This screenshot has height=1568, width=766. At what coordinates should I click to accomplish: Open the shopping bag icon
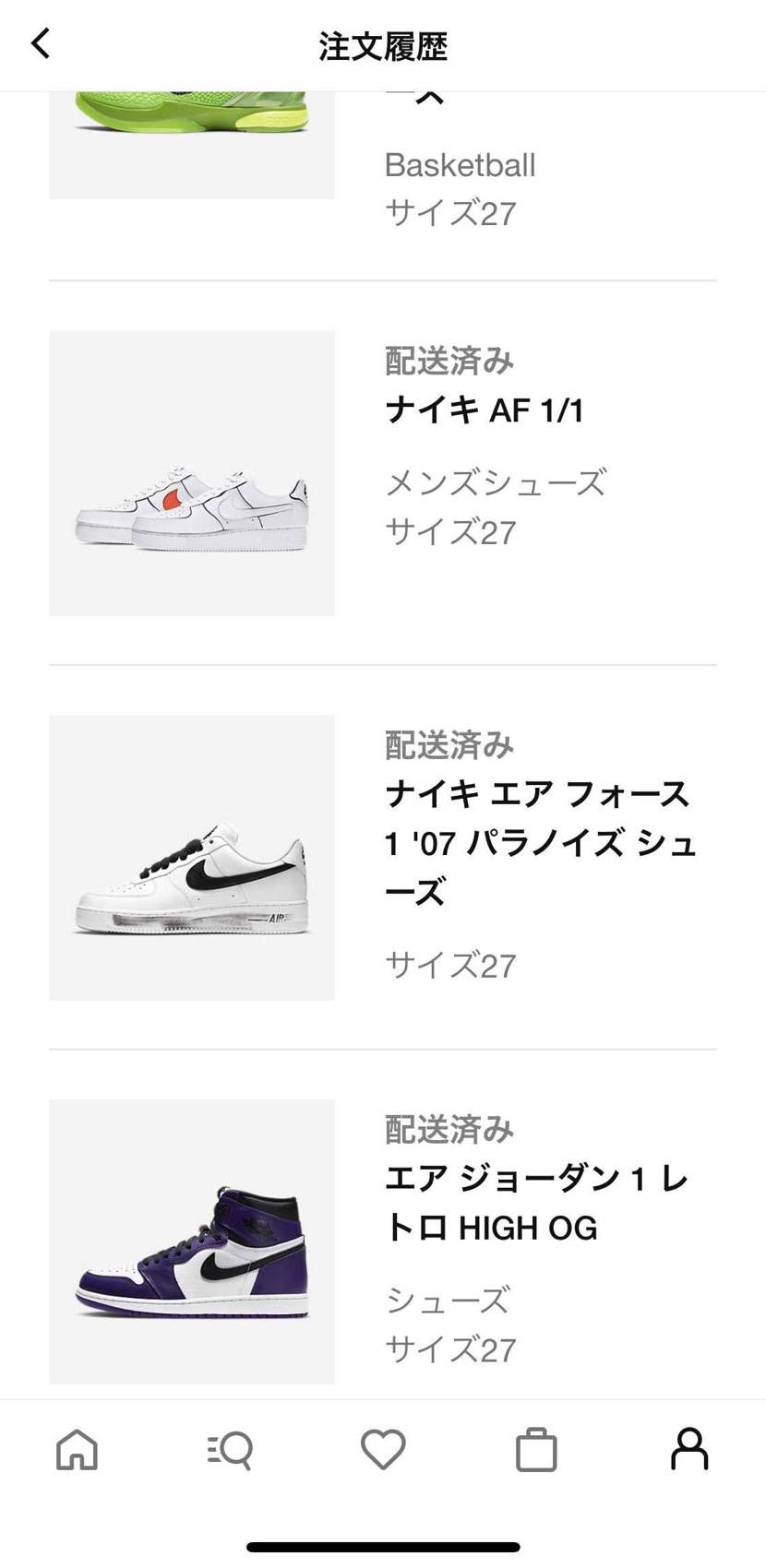pyautogui.click(x=536, y=1449)
